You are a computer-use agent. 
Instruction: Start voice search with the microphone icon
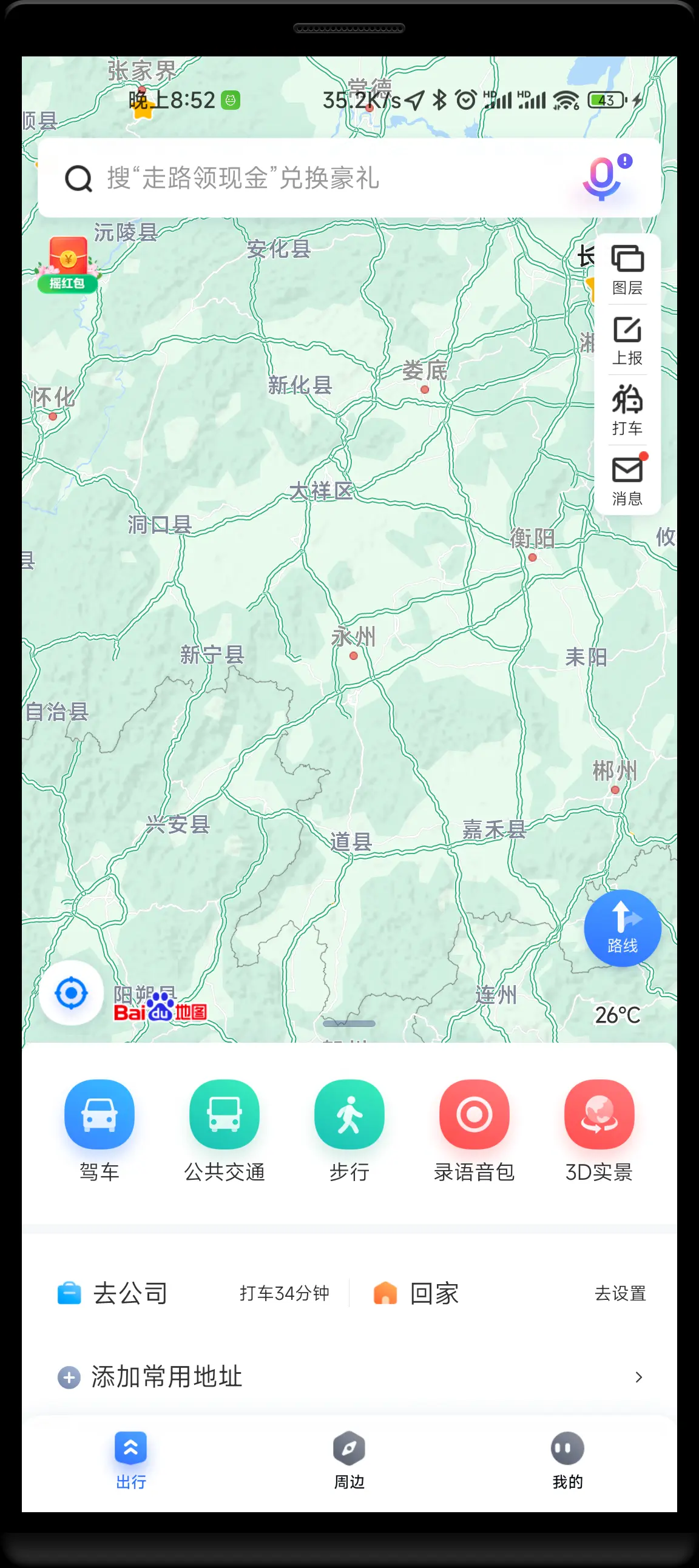click(x=603, y=178)
